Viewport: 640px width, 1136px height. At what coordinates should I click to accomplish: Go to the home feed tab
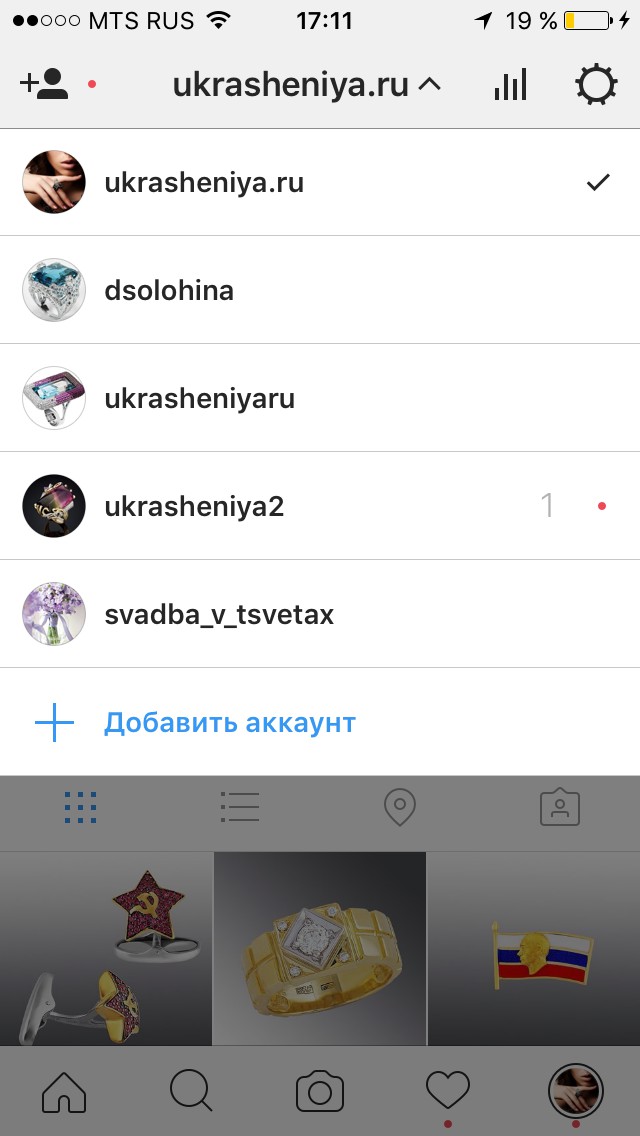point(64,1091)
